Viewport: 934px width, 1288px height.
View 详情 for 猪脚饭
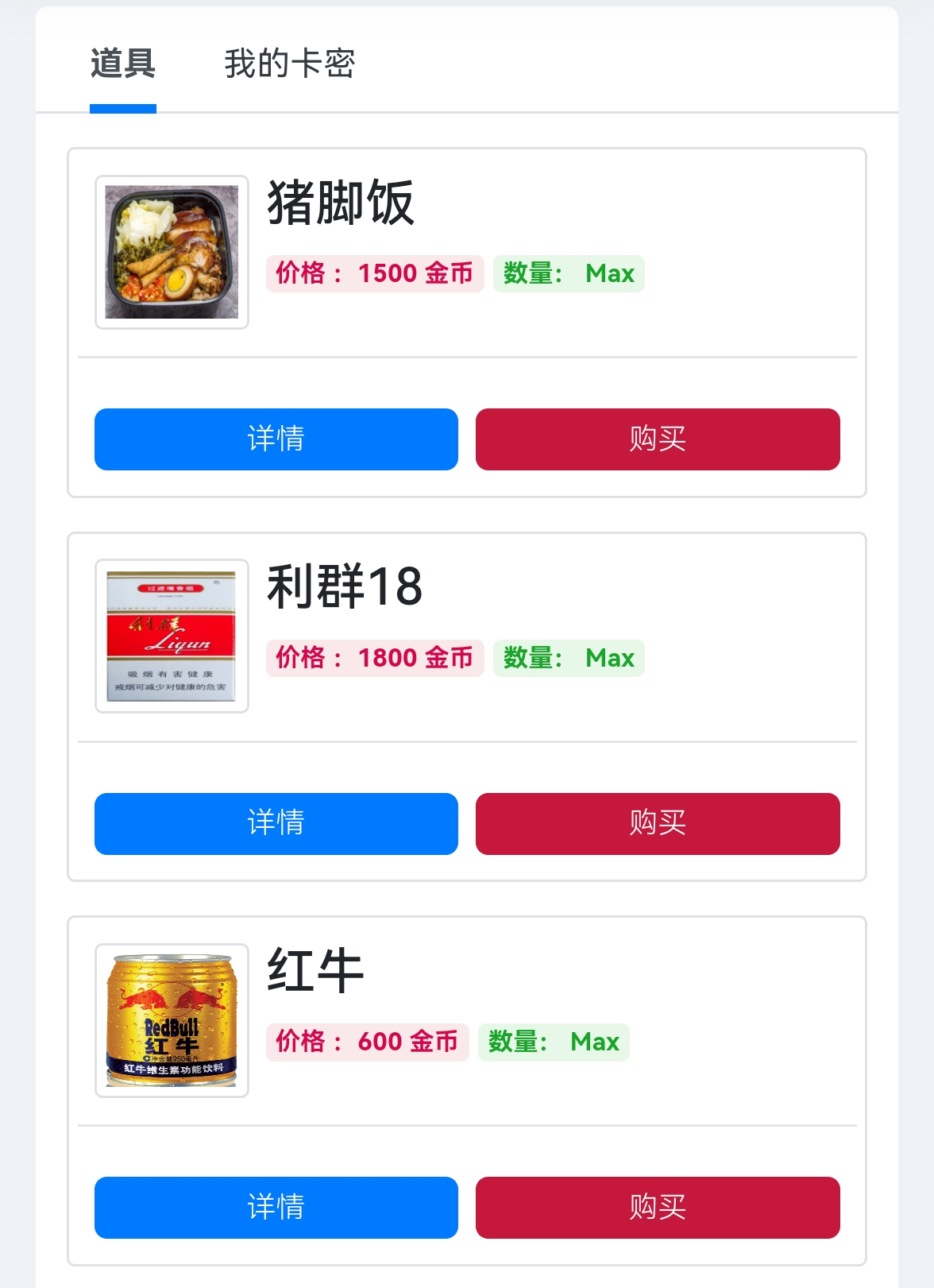[x=276, y=439]
